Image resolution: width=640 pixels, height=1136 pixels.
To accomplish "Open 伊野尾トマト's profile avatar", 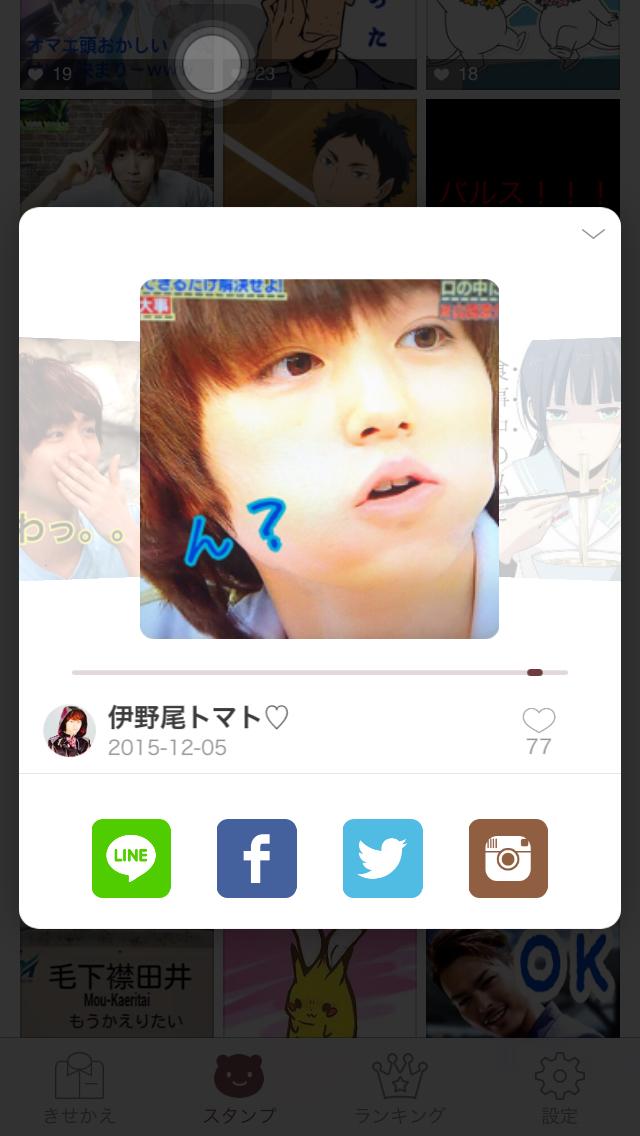I will [69, 731].
